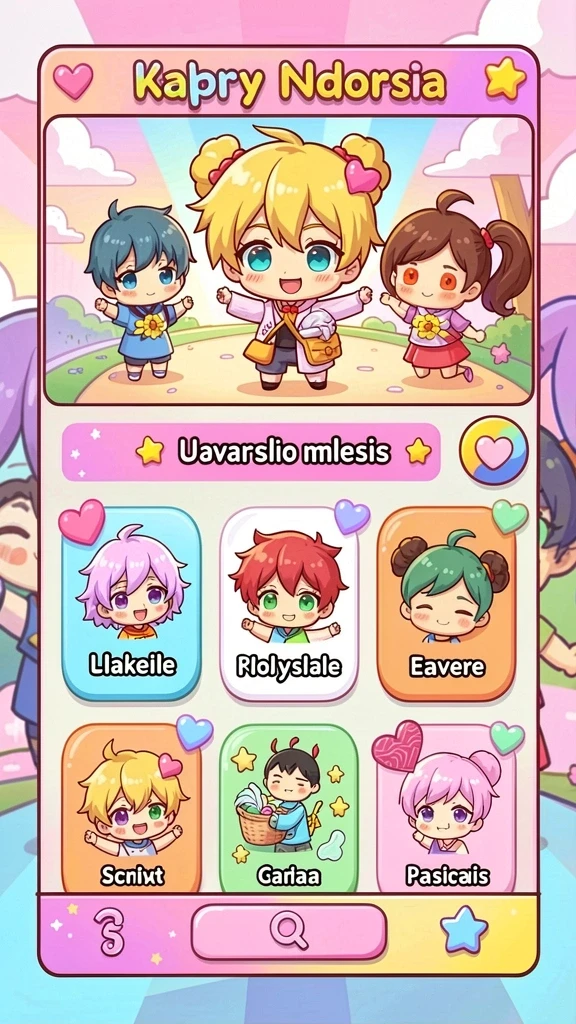The width and height of the screenshot is (576, 1024).
Task: Open the Rlolyslale character card
Action: pos(289,603)
